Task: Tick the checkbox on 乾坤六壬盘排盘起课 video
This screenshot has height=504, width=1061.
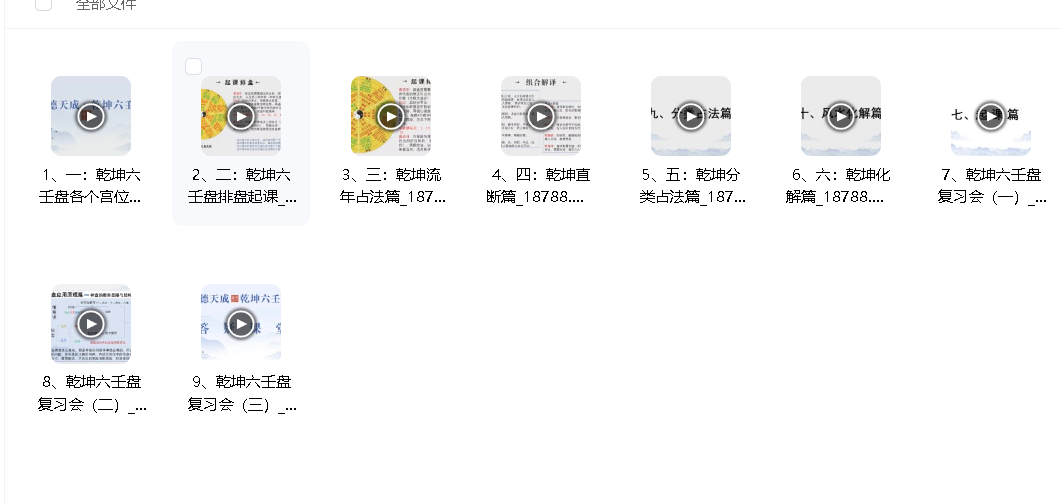Action: point(194,67)
